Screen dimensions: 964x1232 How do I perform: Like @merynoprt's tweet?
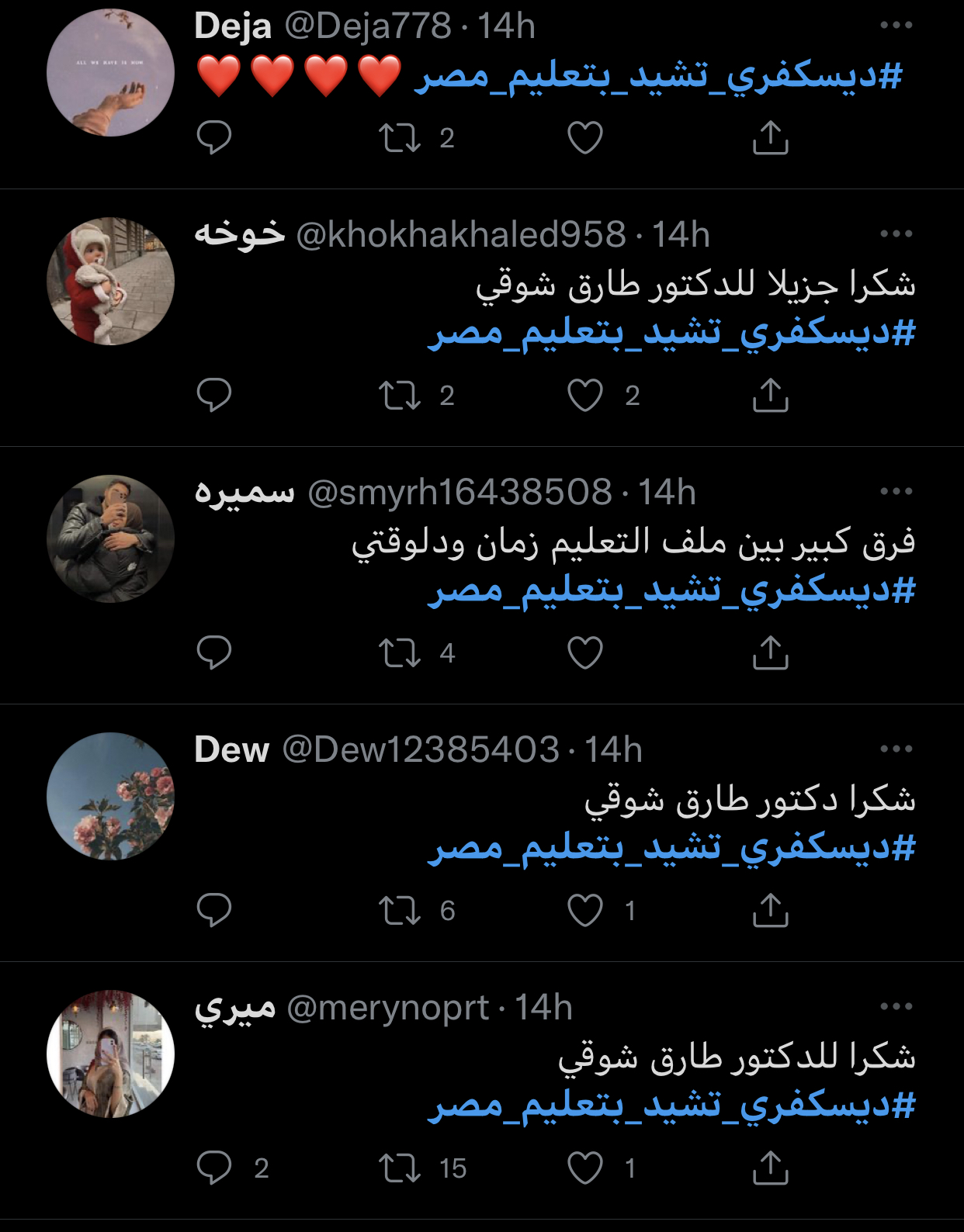tap(584, 1168)
